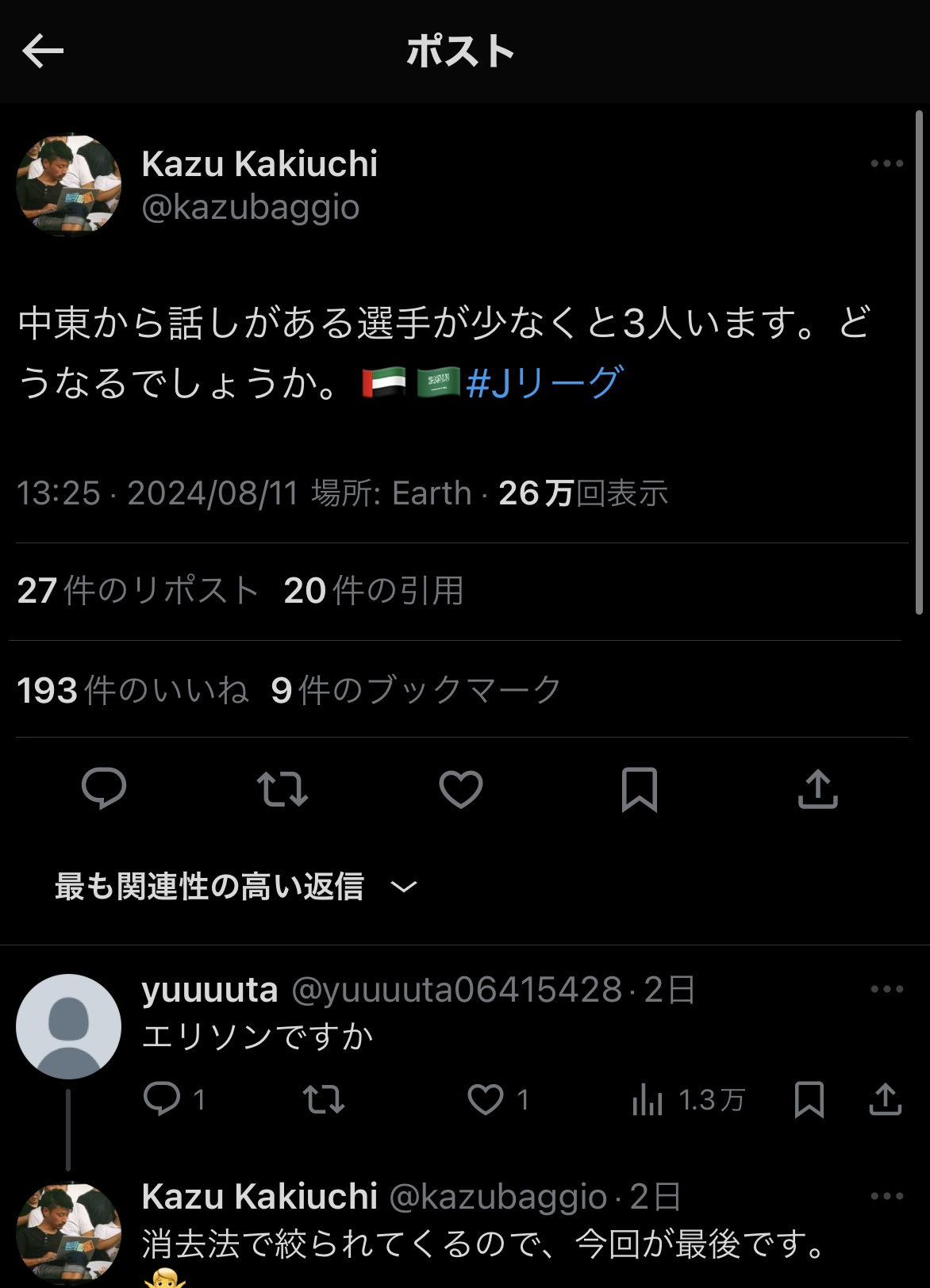930x1288 pixels.
Task: Like Kazu Kakiuchi's main post
Action: point(461,789)
